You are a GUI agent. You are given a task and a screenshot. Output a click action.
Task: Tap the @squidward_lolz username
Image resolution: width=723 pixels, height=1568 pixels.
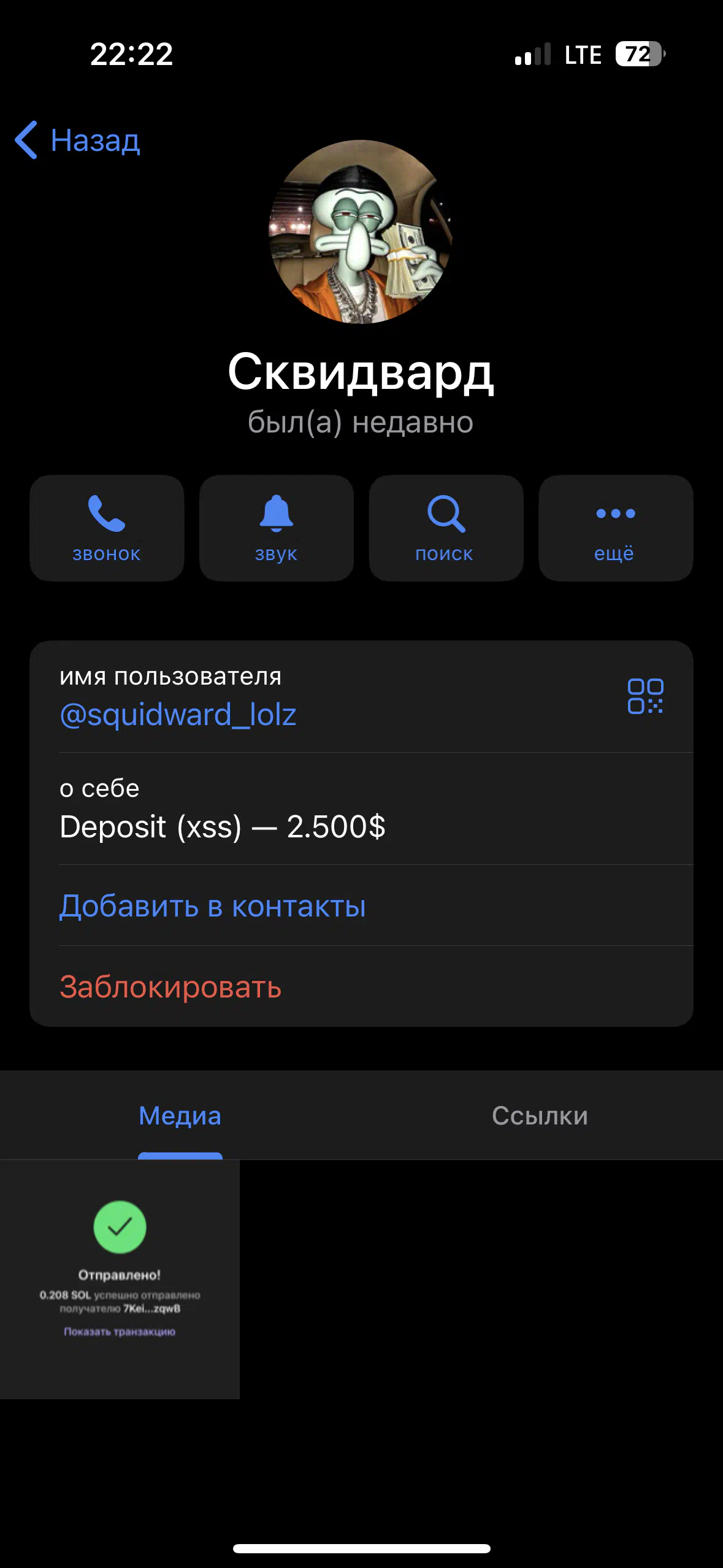178,715
